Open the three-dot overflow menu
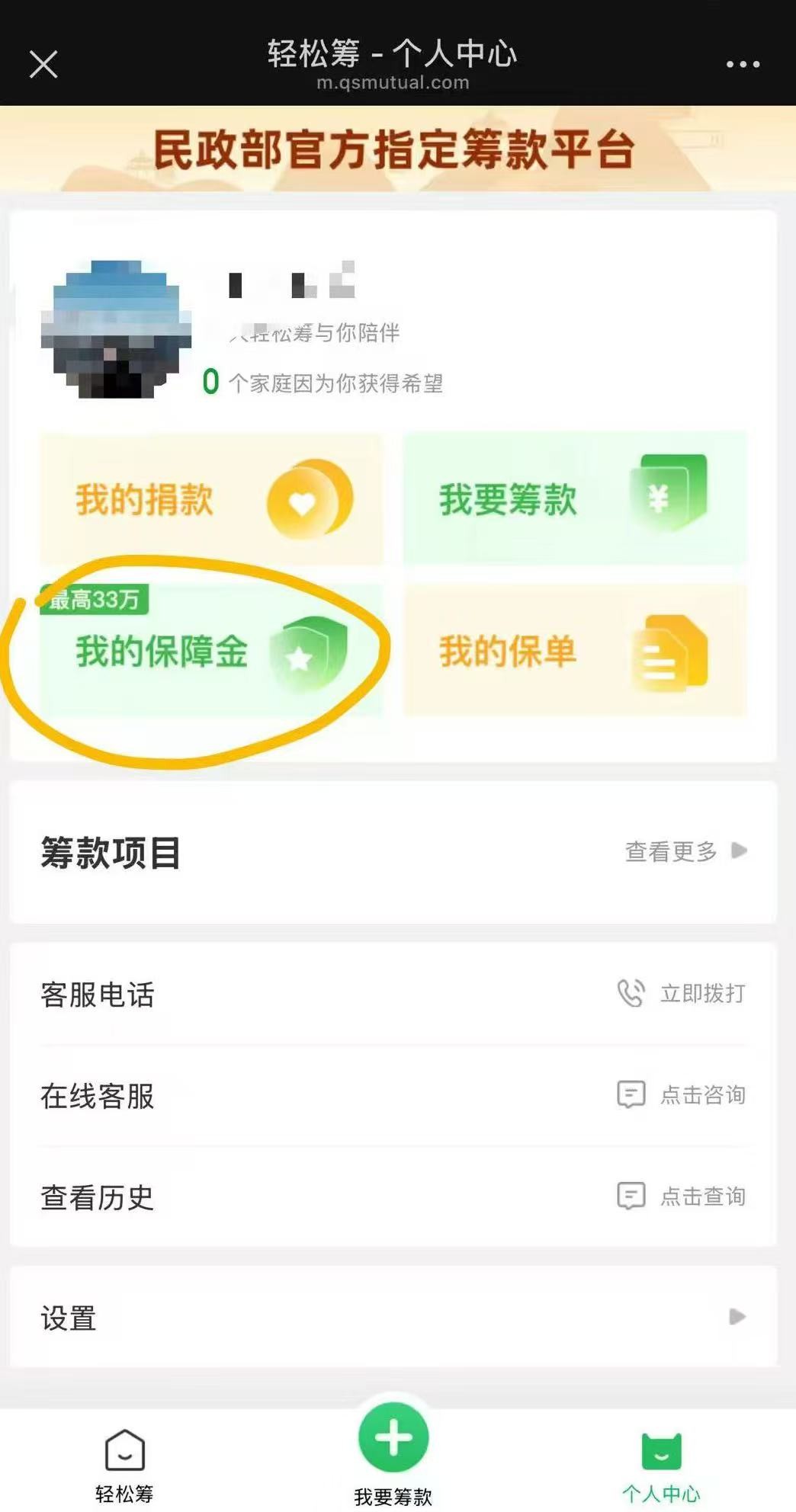This screenshot has height=1512, width=796. (743, 65)
